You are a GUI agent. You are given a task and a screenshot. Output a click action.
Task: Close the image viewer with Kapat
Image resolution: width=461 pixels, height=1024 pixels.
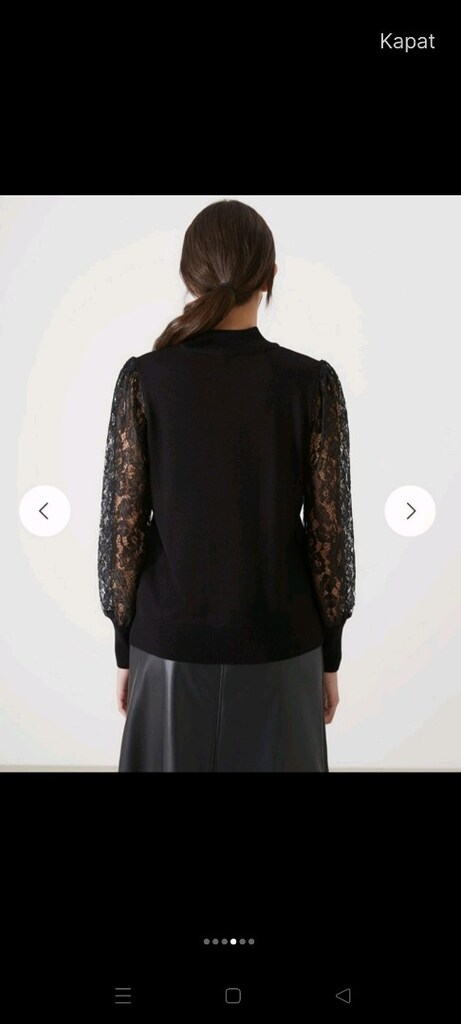point(407,42)
